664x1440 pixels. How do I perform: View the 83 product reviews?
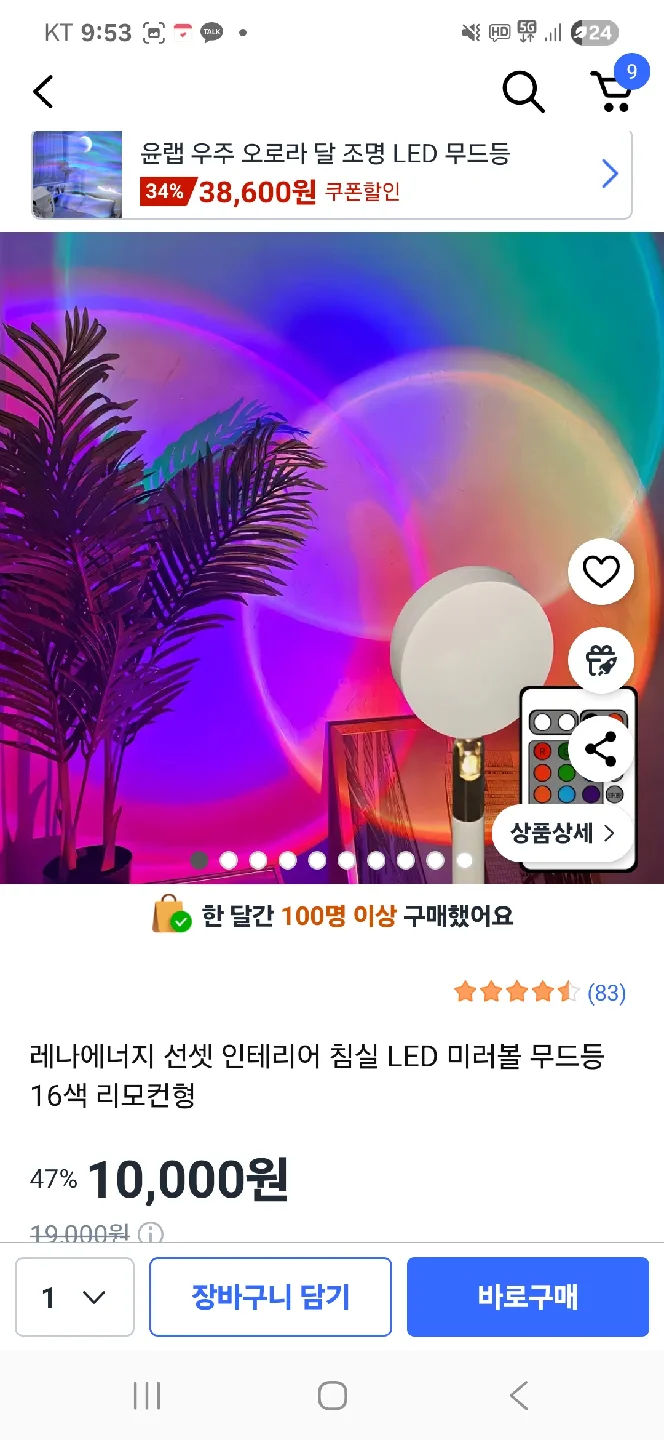(605, 992)
